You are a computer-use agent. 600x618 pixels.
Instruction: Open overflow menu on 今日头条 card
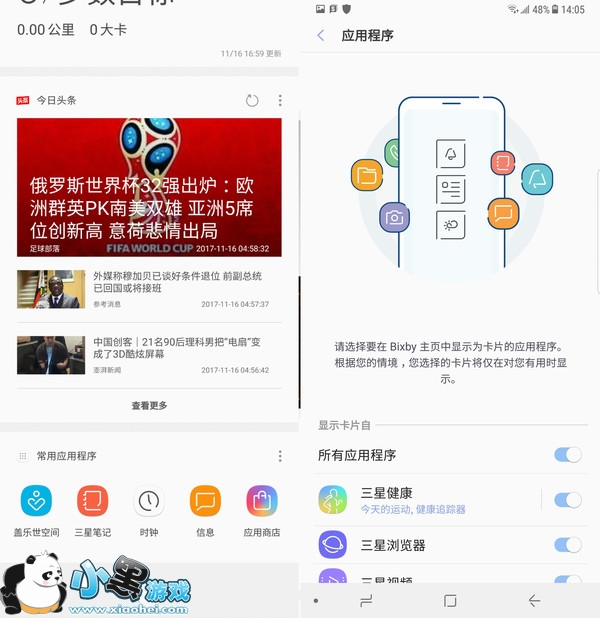(280, 101)
